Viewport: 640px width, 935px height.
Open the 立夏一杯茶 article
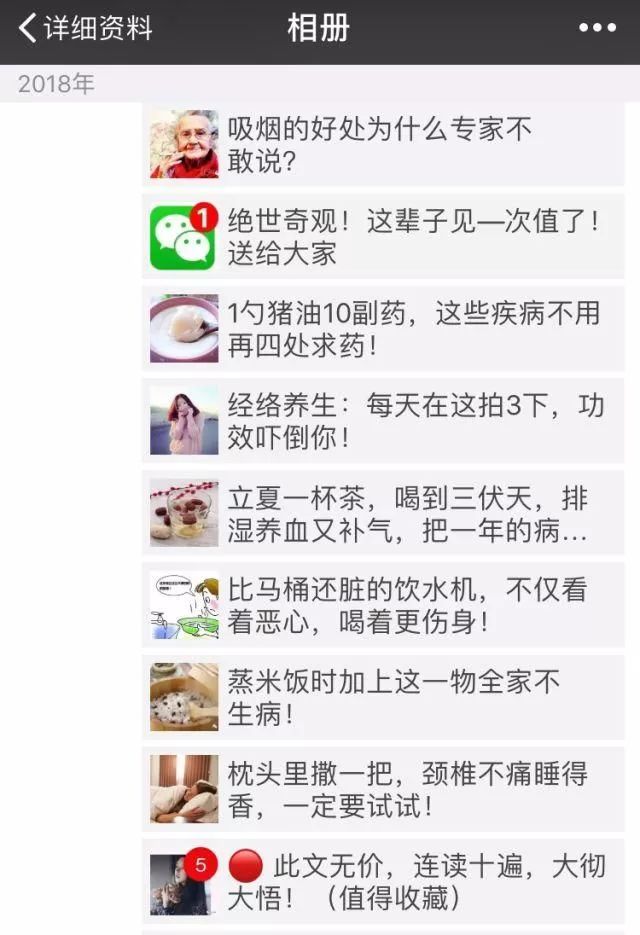[x=383, y=513]
